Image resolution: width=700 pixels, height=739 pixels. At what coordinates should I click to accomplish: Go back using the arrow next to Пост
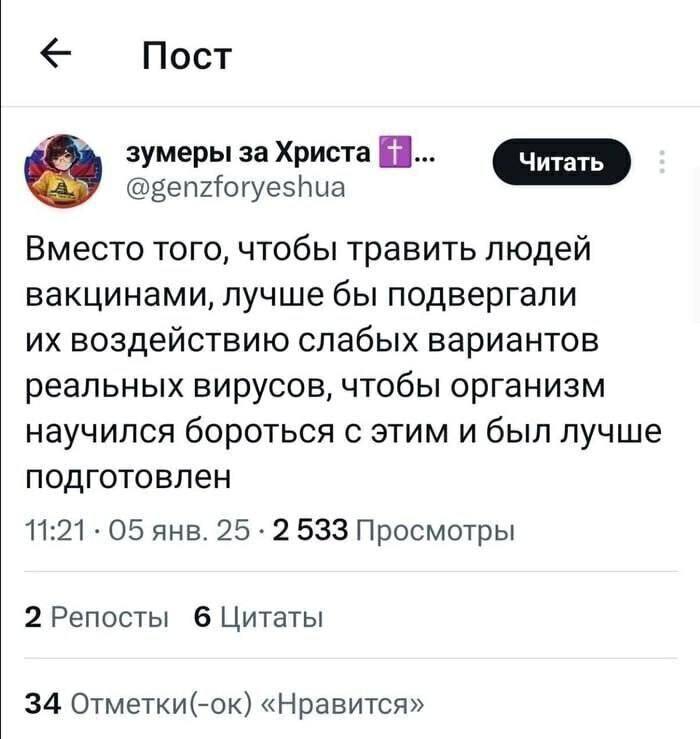click(59, 55)
